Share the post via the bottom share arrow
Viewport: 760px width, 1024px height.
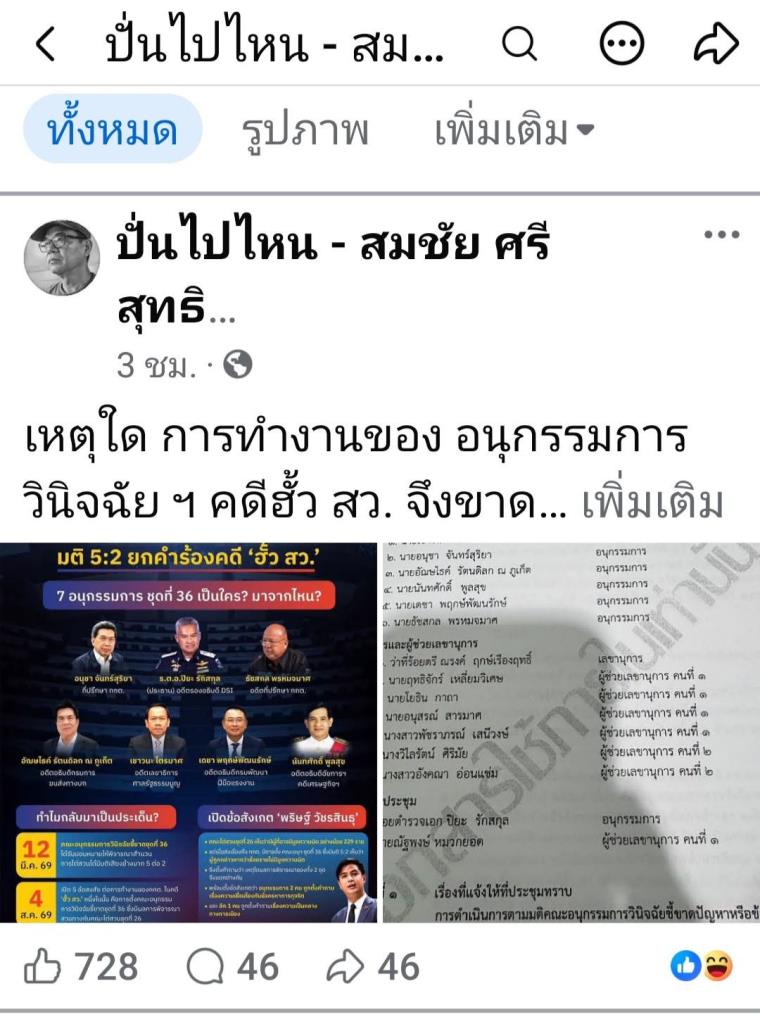tap(373, 967)
